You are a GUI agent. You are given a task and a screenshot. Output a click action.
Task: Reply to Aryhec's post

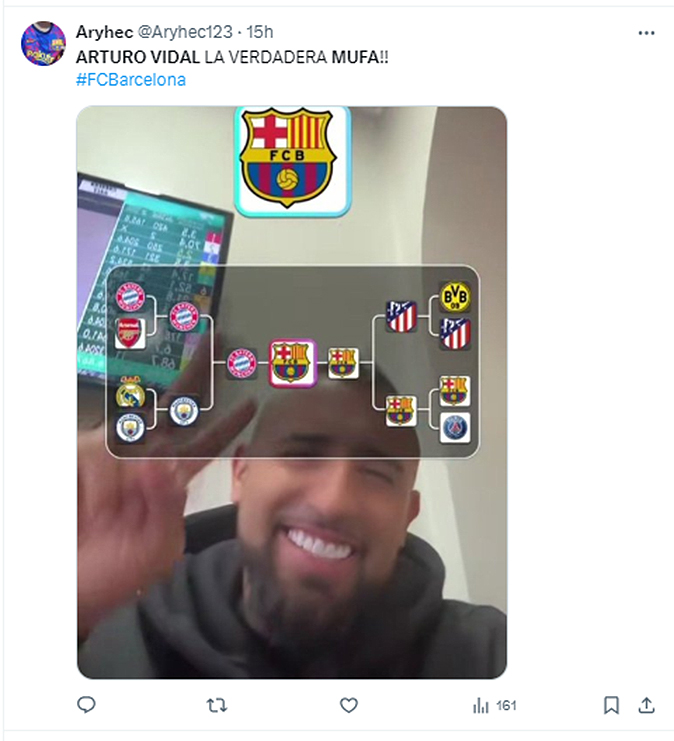tap(87, 705)
